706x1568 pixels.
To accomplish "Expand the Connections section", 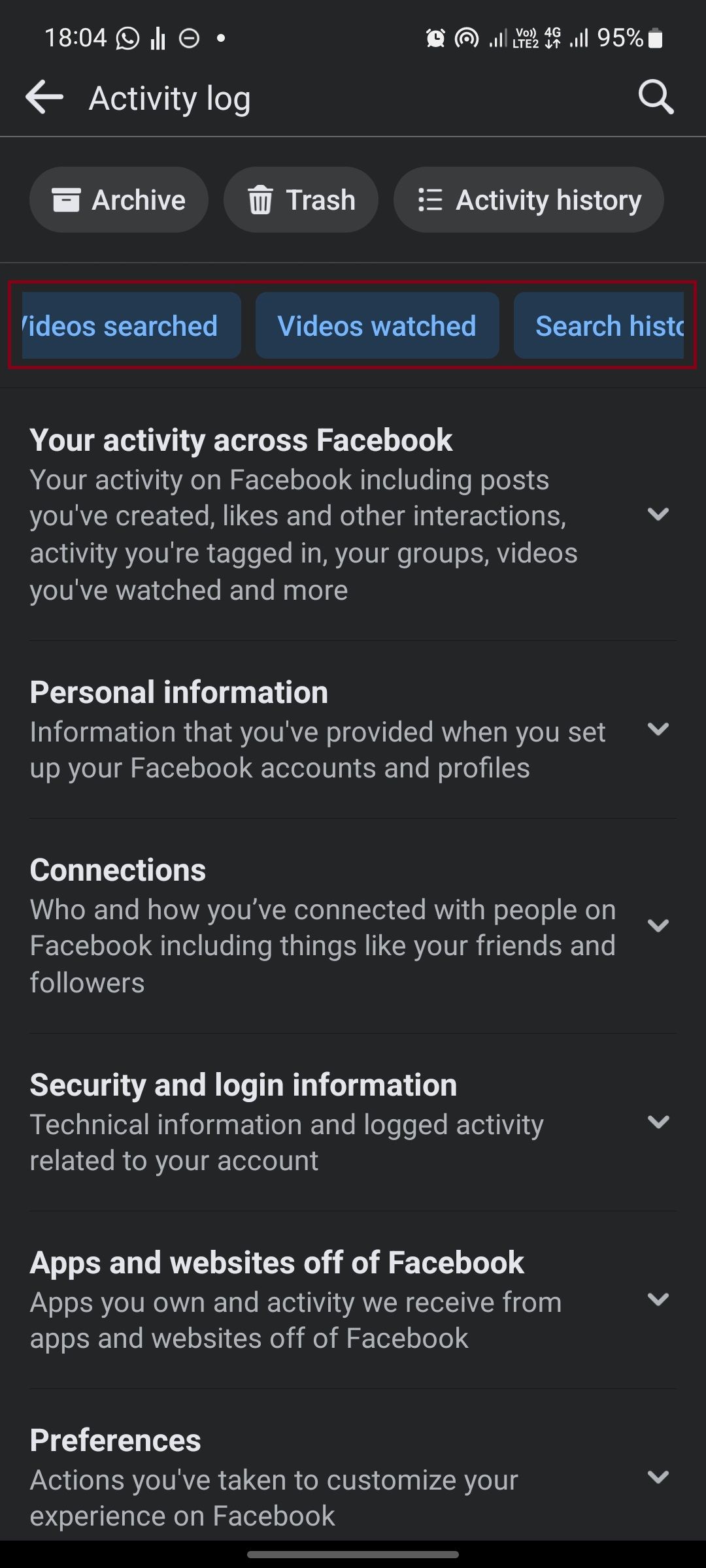I will coord(658,926).
